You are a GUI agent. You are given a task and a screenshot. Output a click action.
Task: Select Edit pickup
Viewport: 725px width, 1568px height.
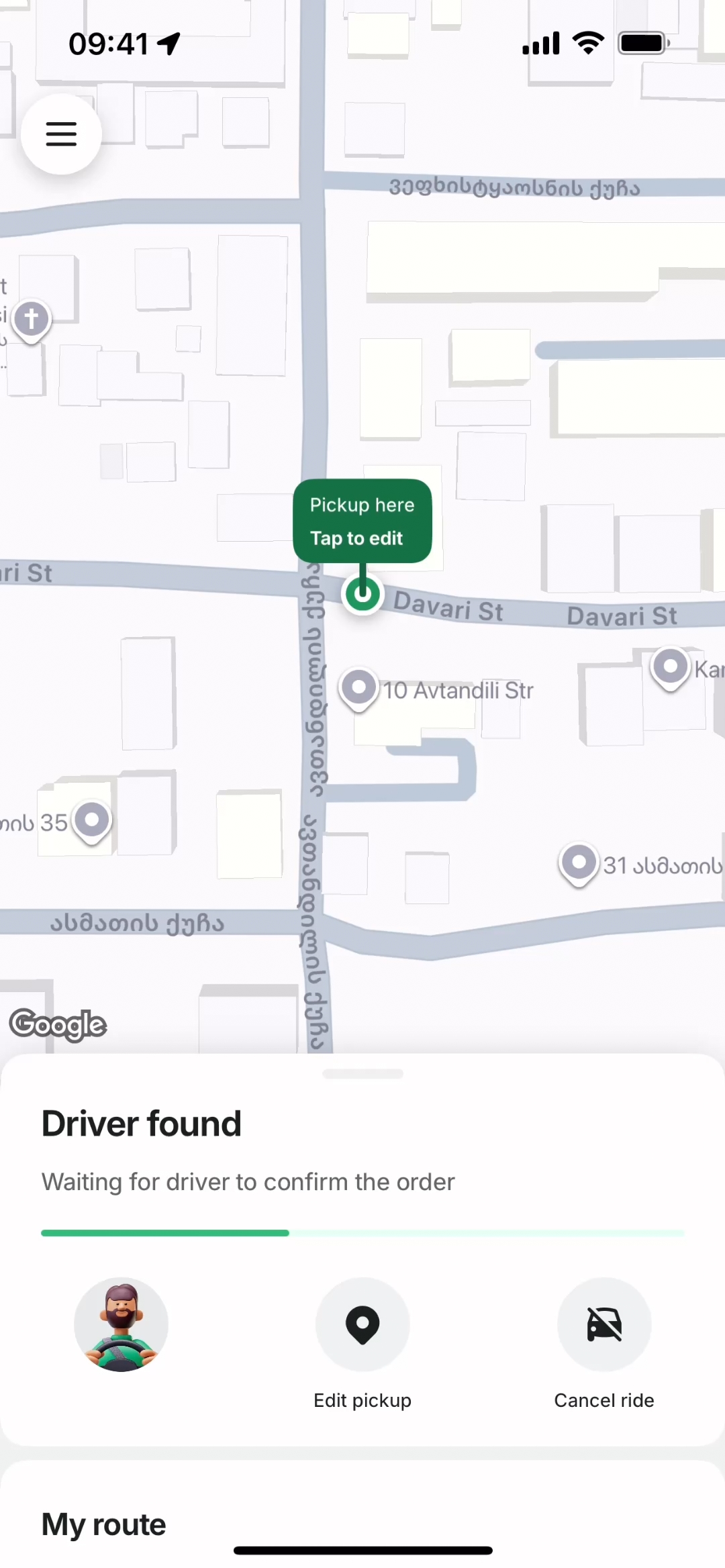pyautogui.click(x=362, y=1325)
